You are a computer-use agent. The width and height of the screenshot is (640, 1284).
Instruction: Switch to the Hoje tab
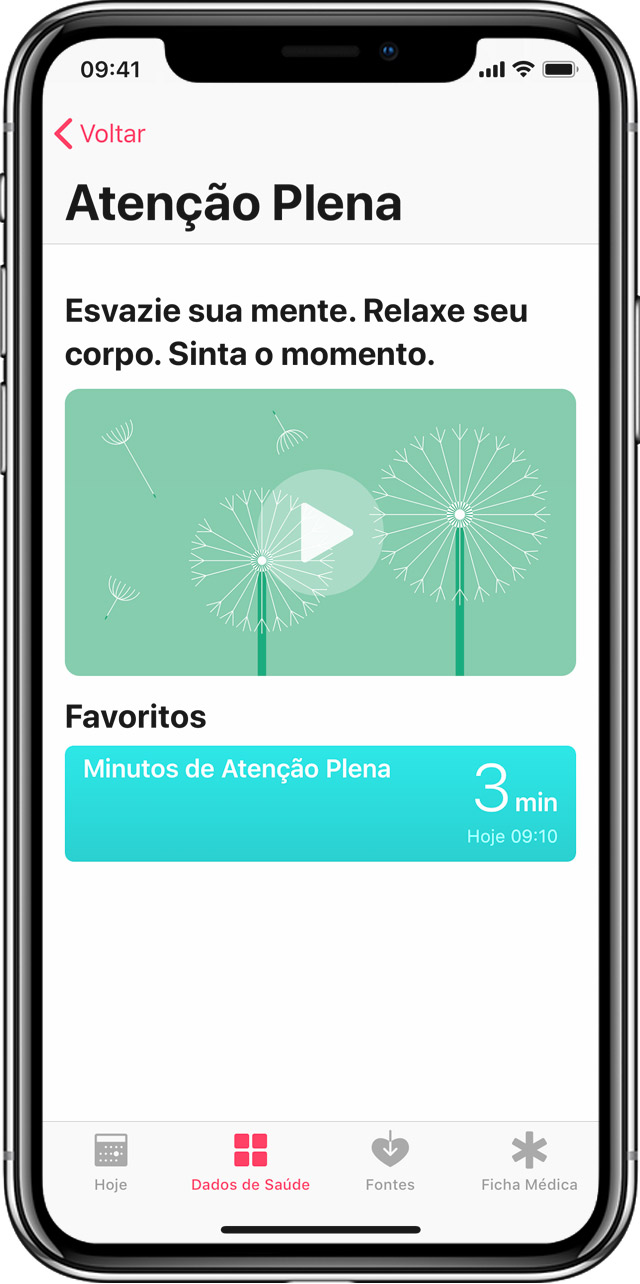tap(111, 1162)
